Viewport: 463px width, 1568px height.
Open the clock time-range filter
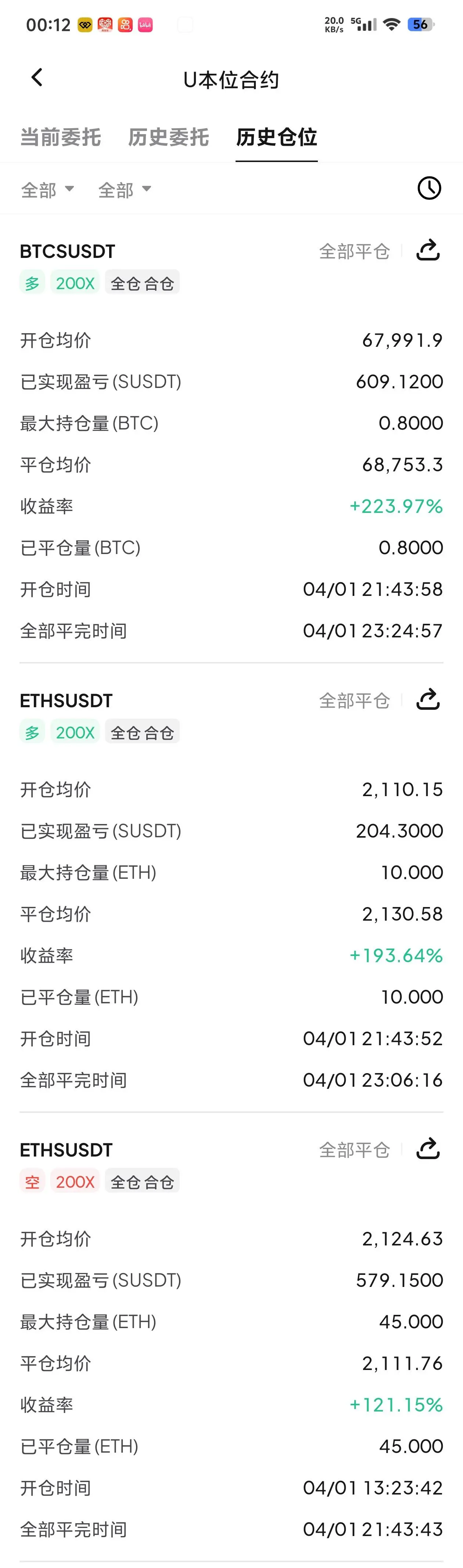429,188
